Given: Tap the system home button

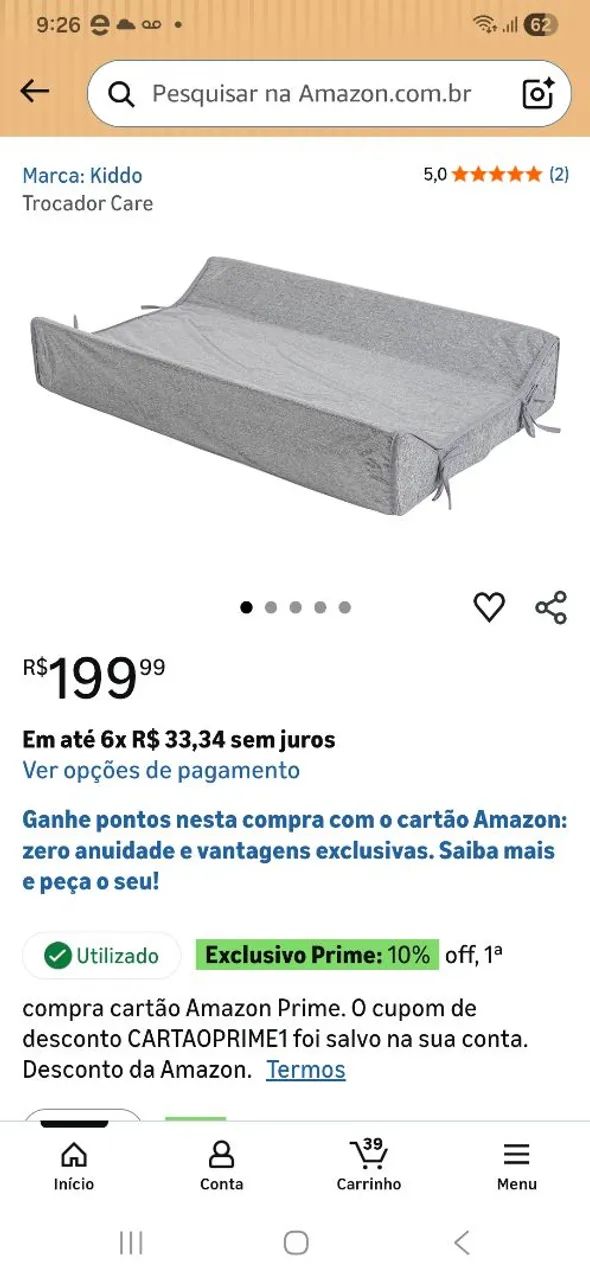Looking at the screenshot, I should [296, 1243].
